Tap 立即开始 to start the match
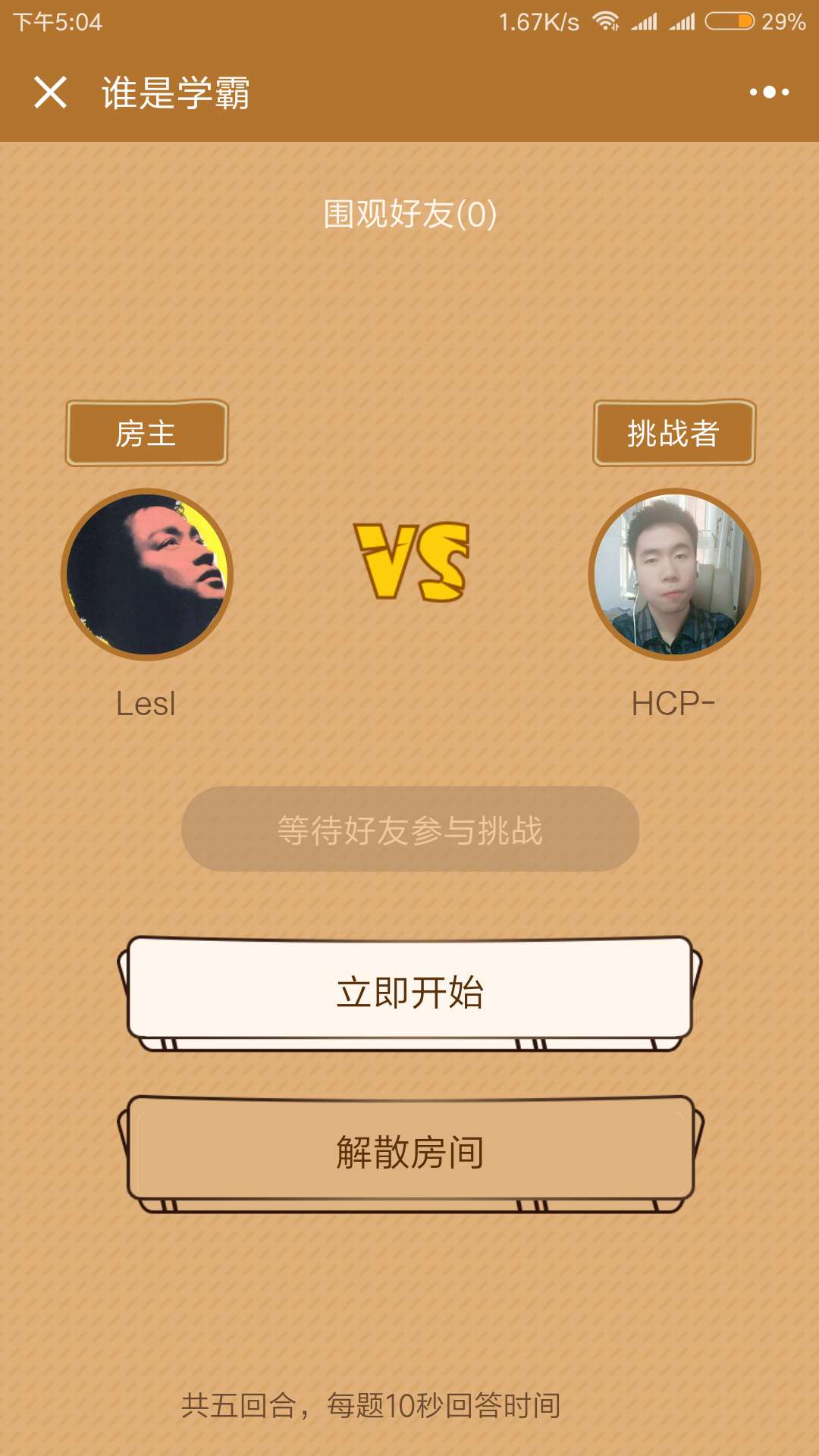This screenshot has height=1456, width=819. click(x=409, y=990)
